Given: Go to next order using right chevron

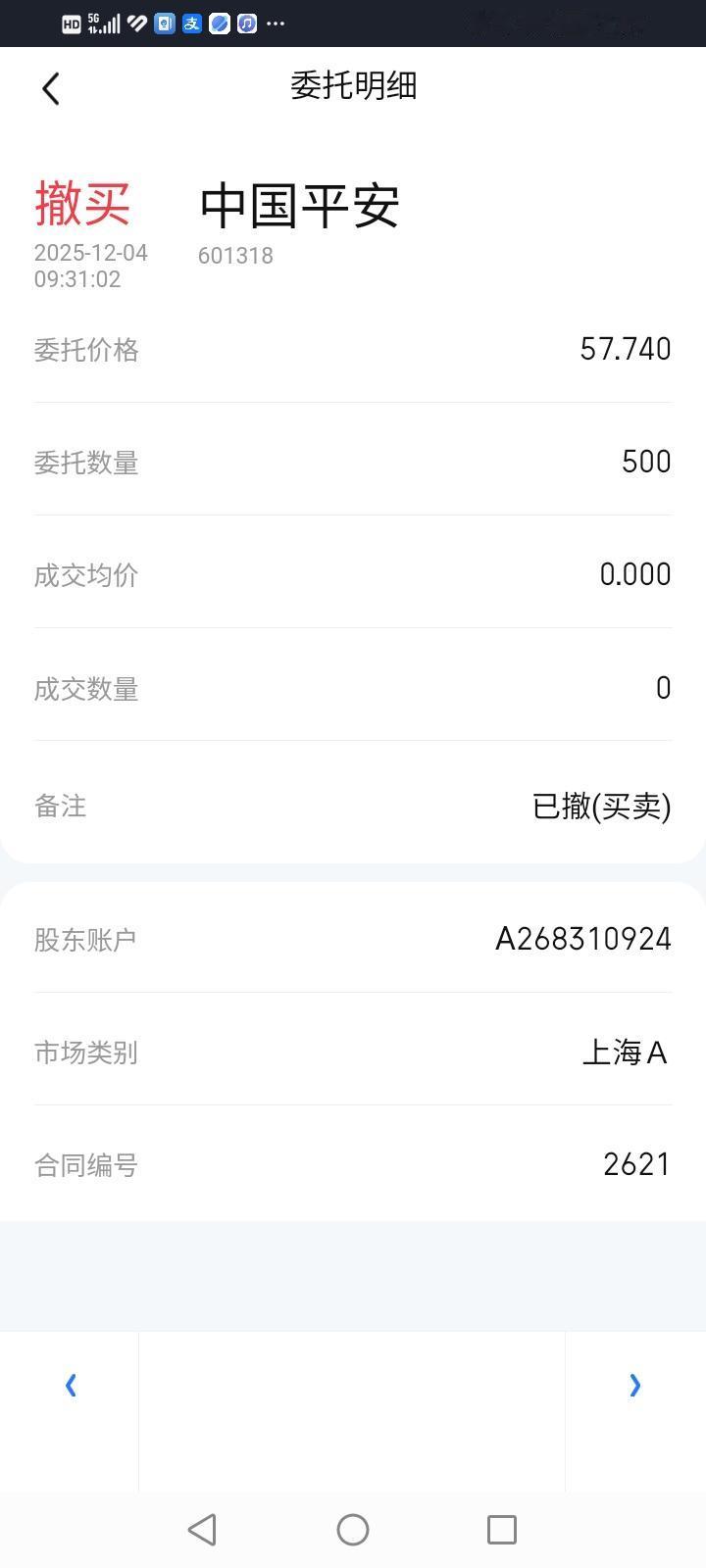Looking at the screenshot, I should coord(634,1385).
